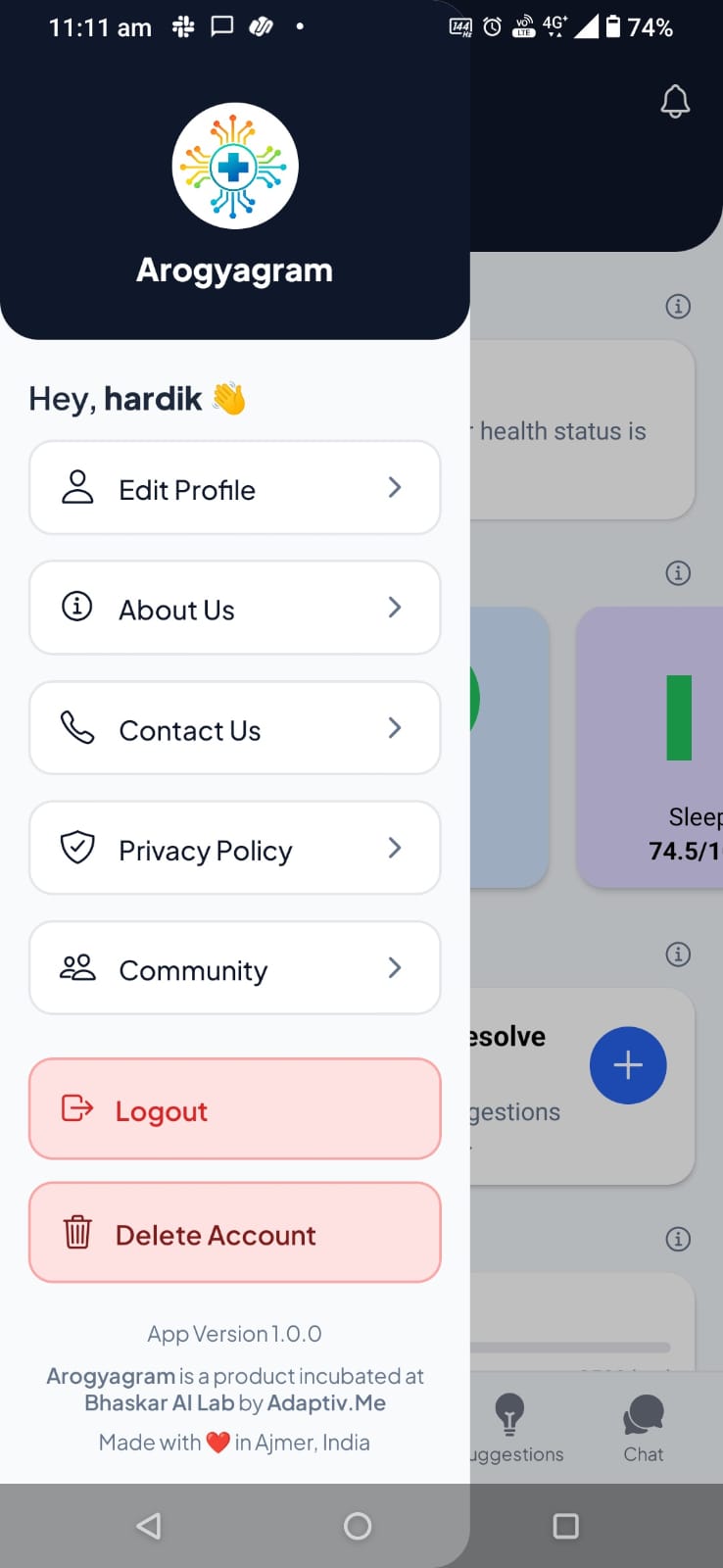Tap the system home button
This screenshot has width=723, height=1568.
358,1526
